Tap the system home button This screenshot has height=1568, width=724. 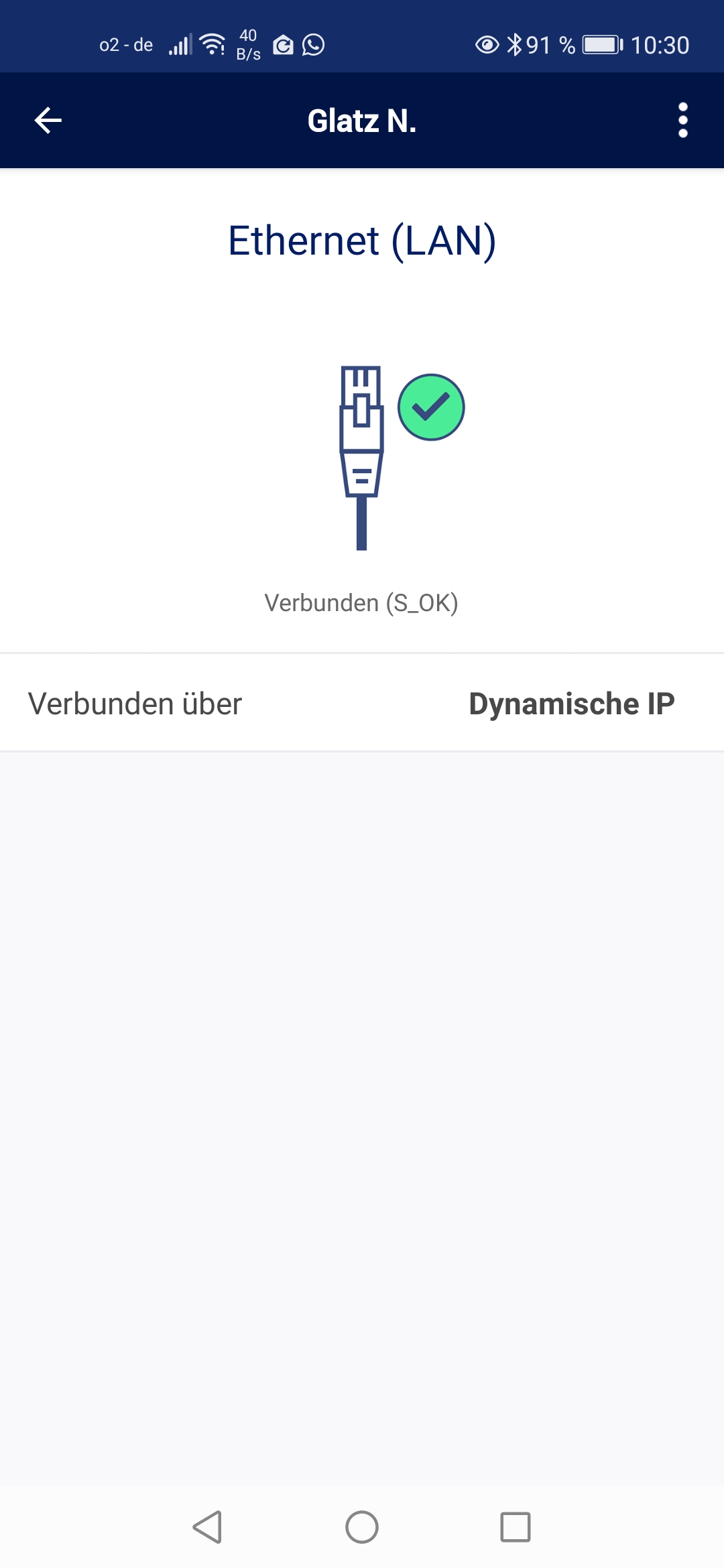[362, 1527]
